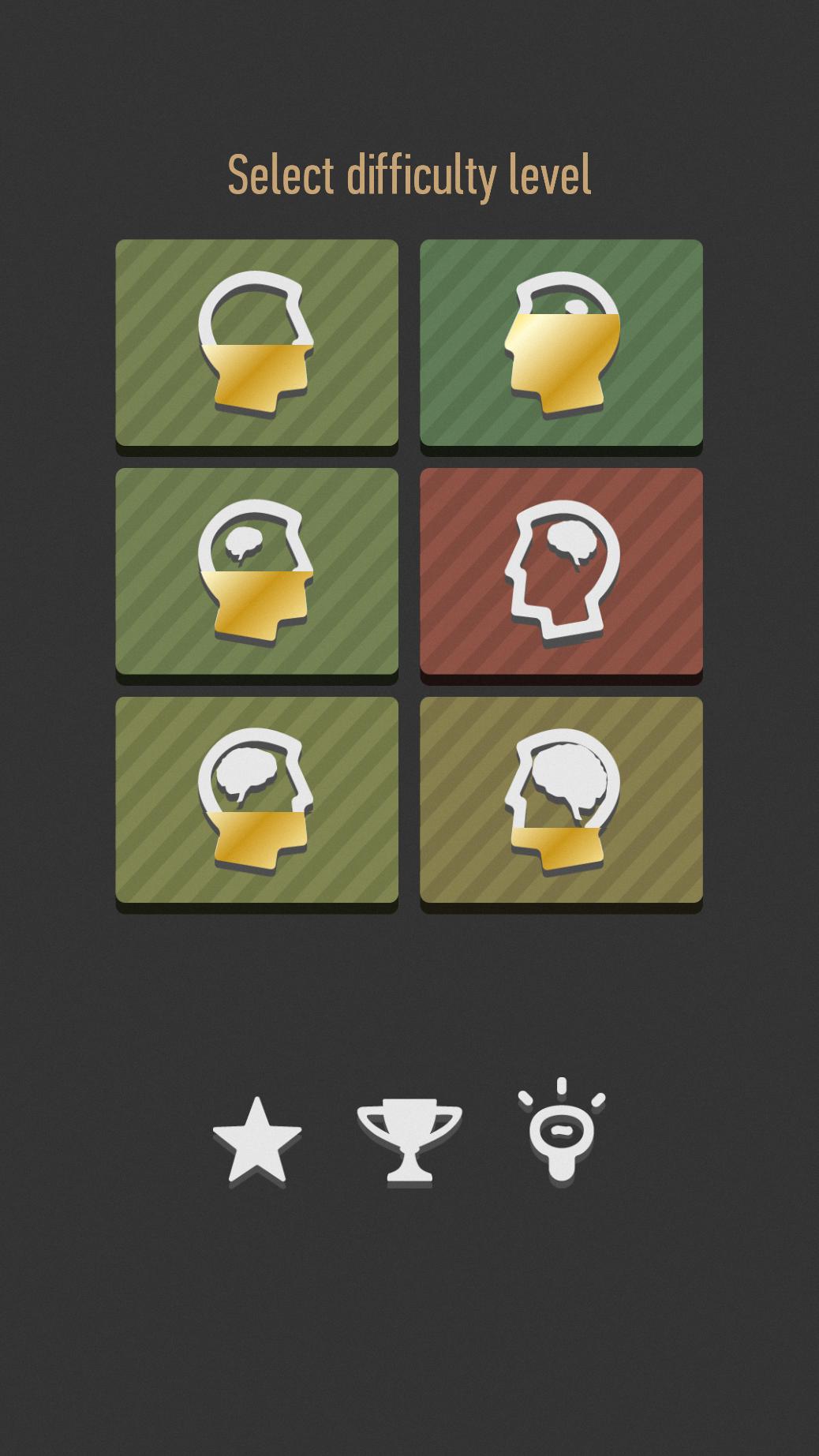Select the largest-brain difficulty tile
This screenshot has width=819, height=1456.
pyautogui.click(x=561, y=799)
